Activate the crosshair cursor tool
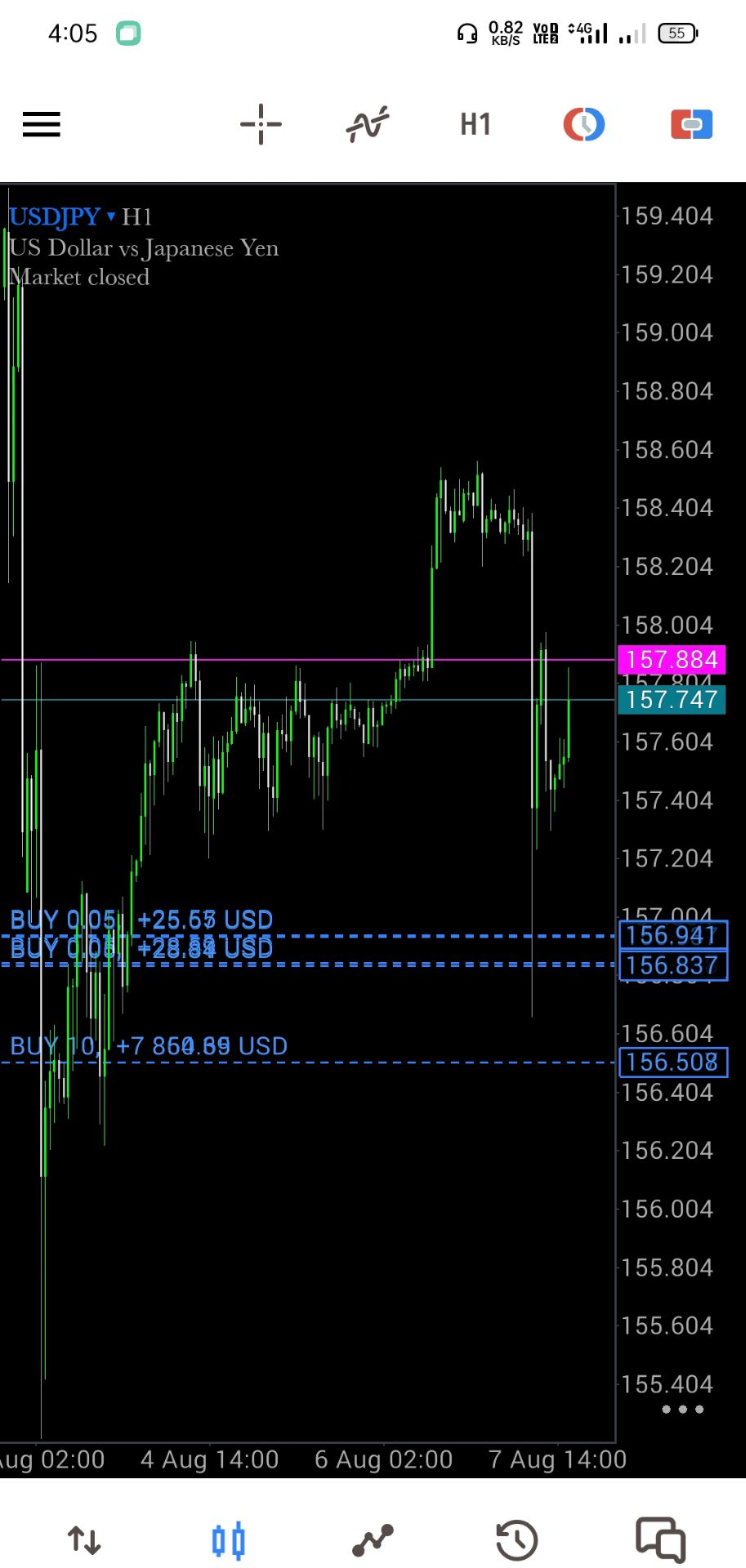This screenshot has width=746, height=1568. click(x=261, y=124)
